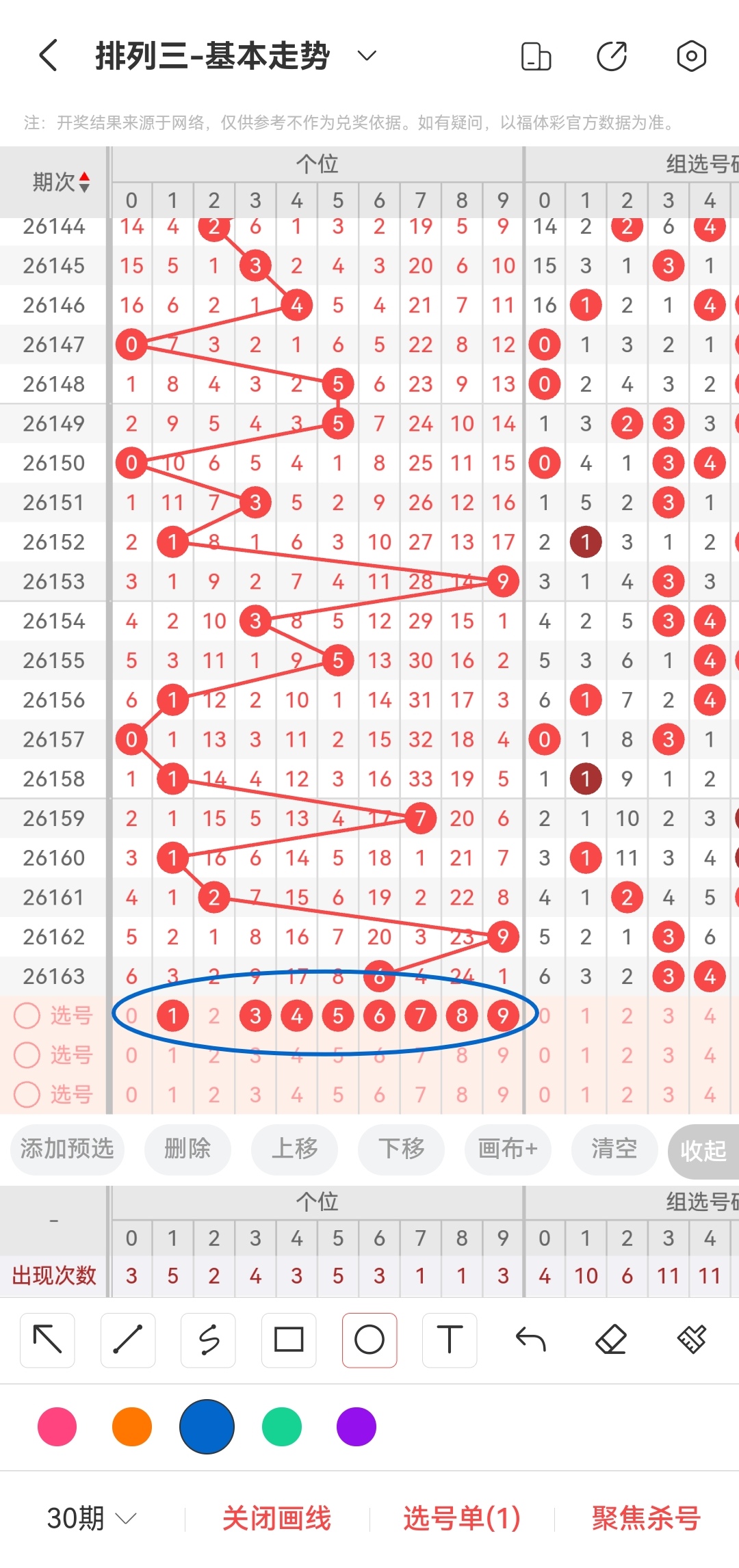
Task: Tap the 添加预选 button
Action: [x=67, y=1149]
